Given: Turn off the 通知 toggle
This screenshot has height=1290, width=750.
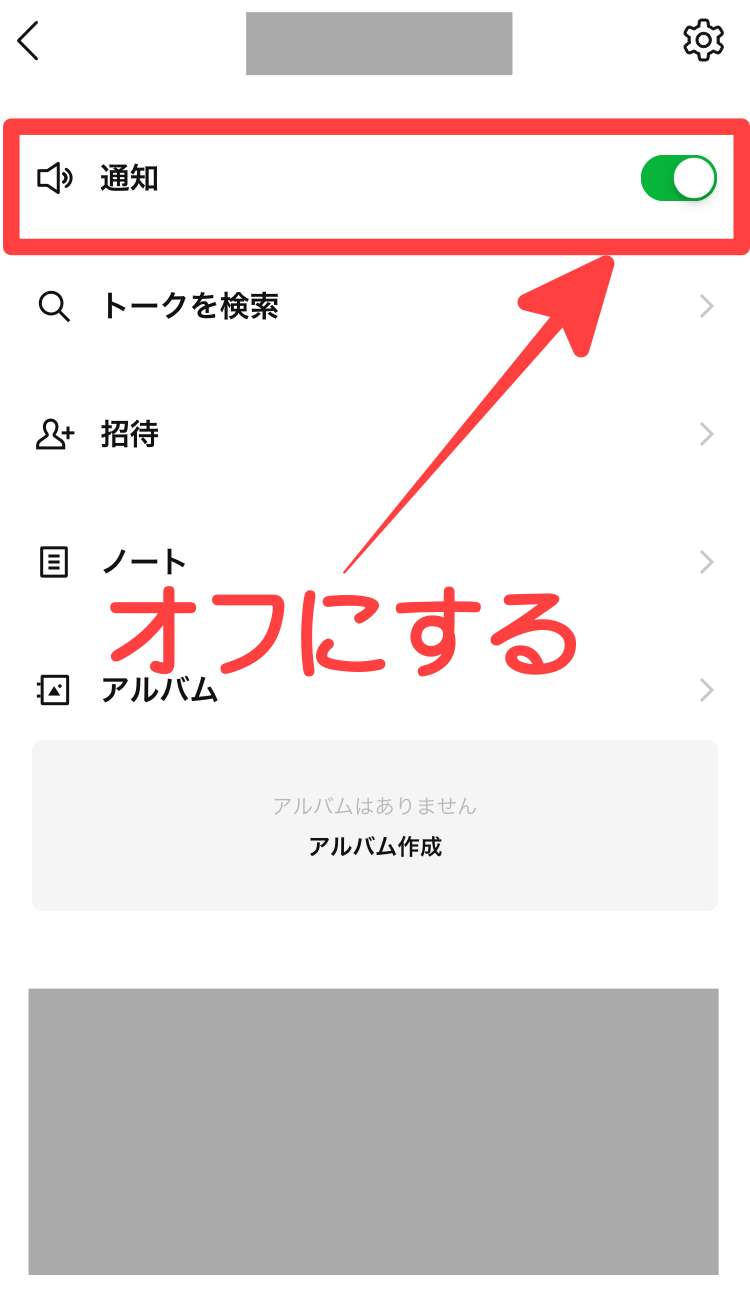Looking at the screenshot, I should [678, 179].
